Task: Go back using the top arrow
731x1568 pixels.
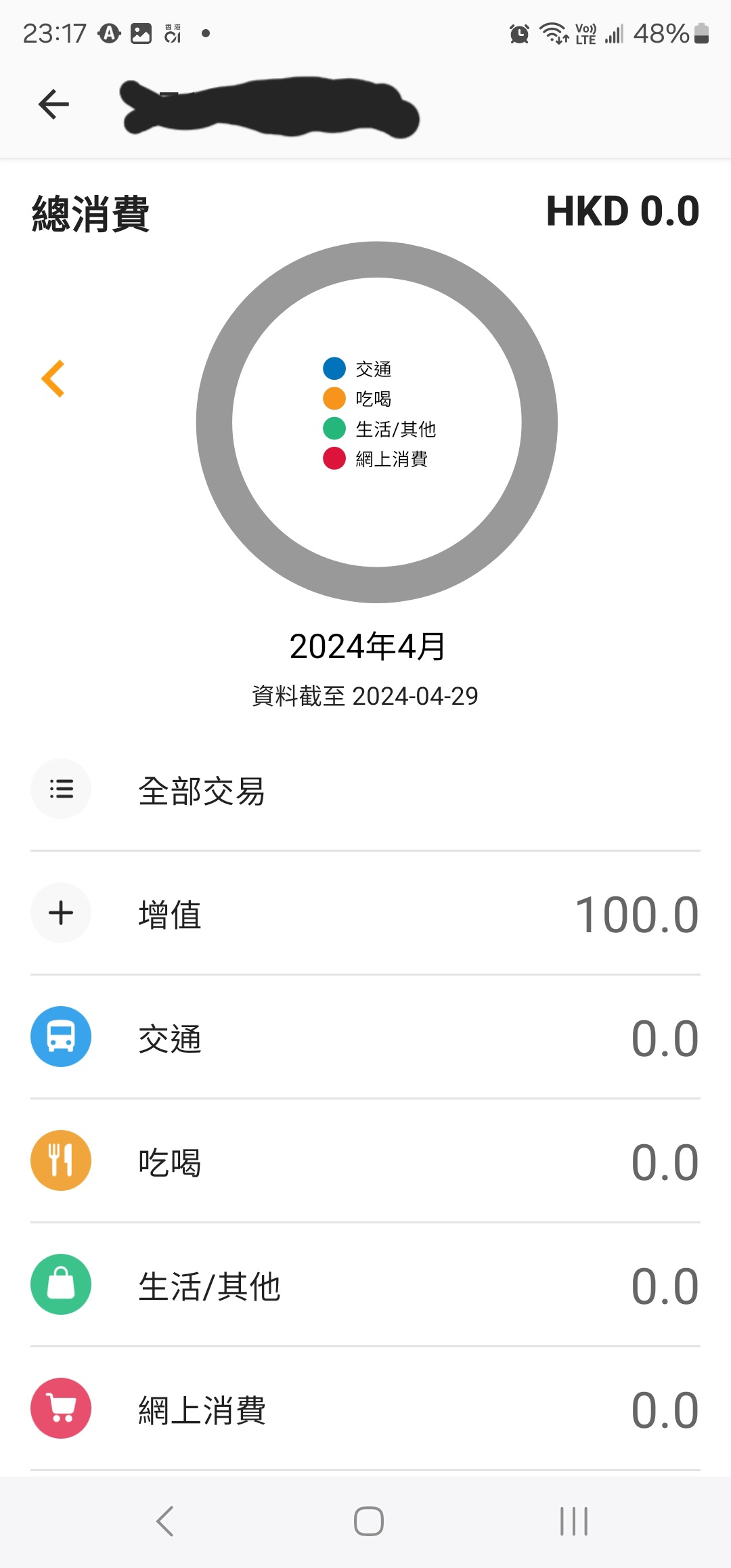Action: point(53,104)
